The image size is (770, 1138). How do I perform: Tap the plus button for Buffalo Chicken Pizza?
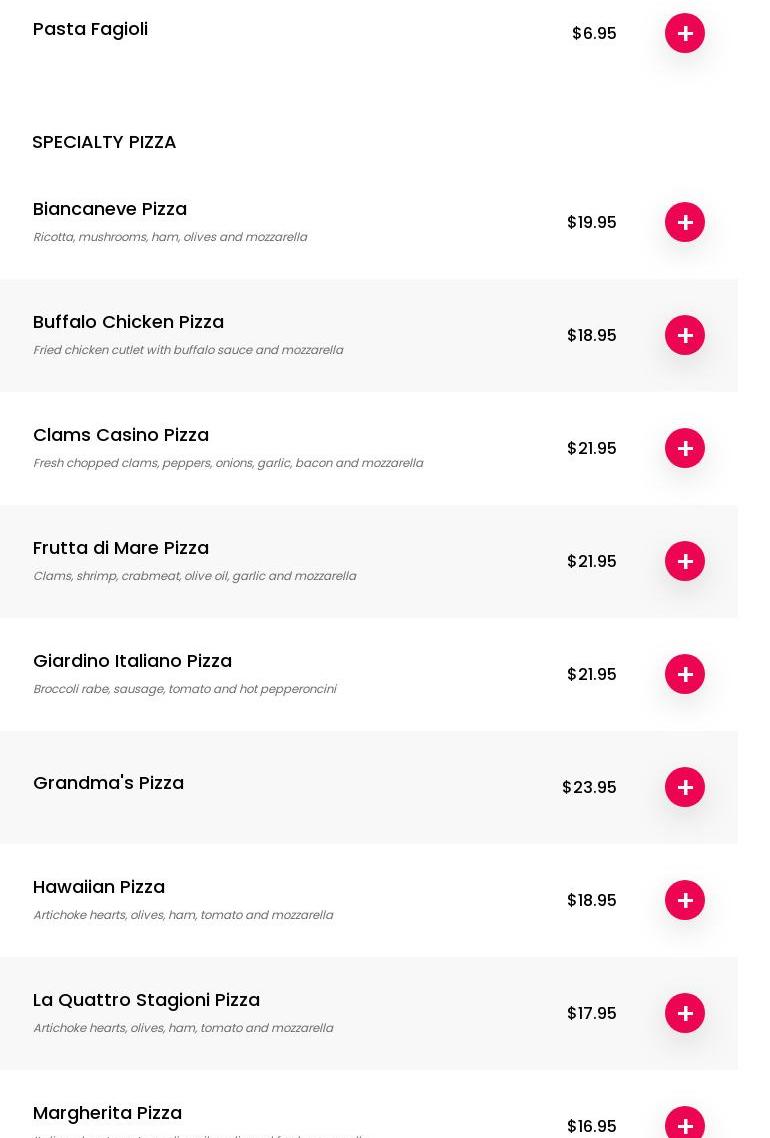685,335
